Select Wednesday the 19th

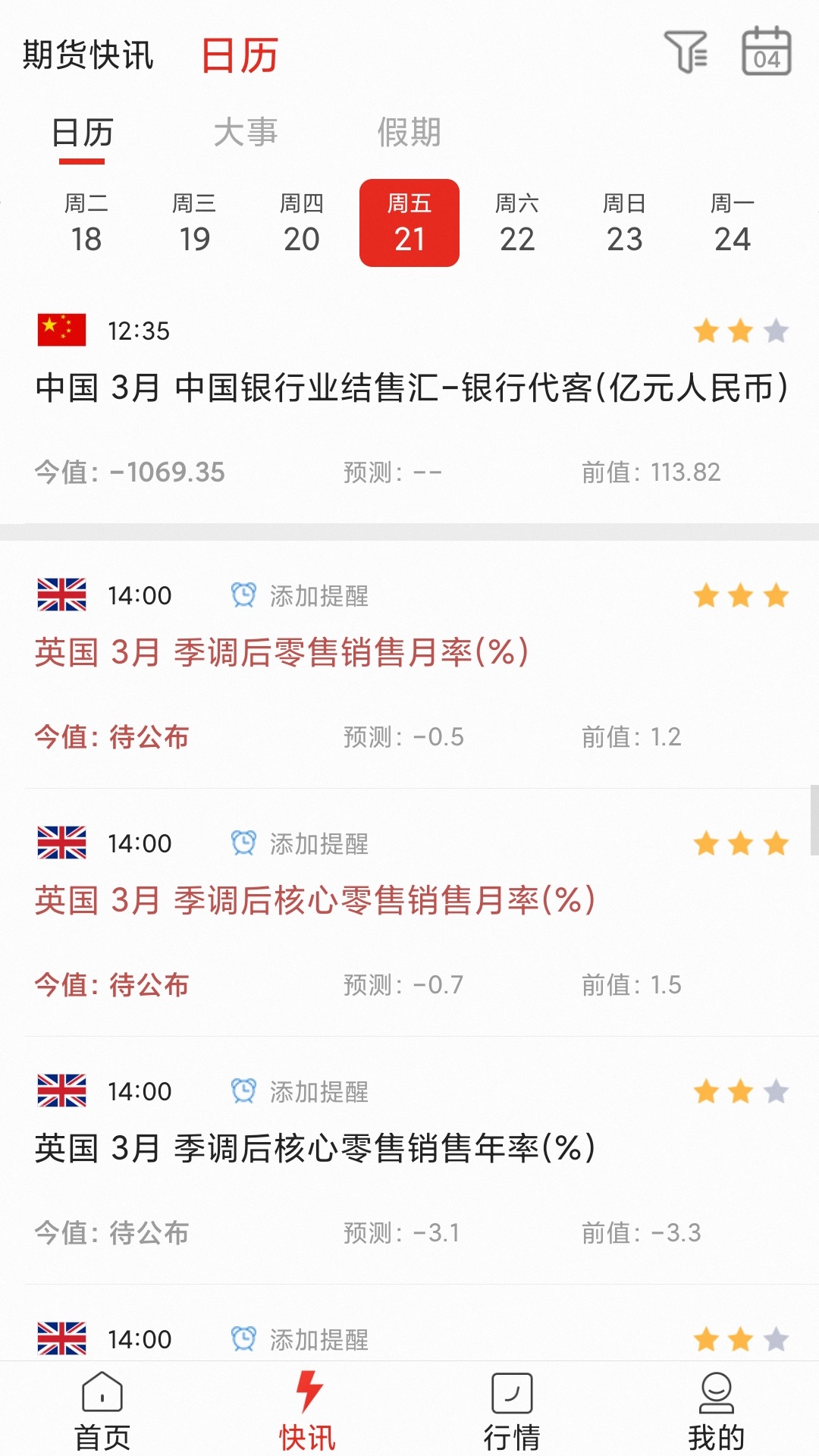pos(194,223)
